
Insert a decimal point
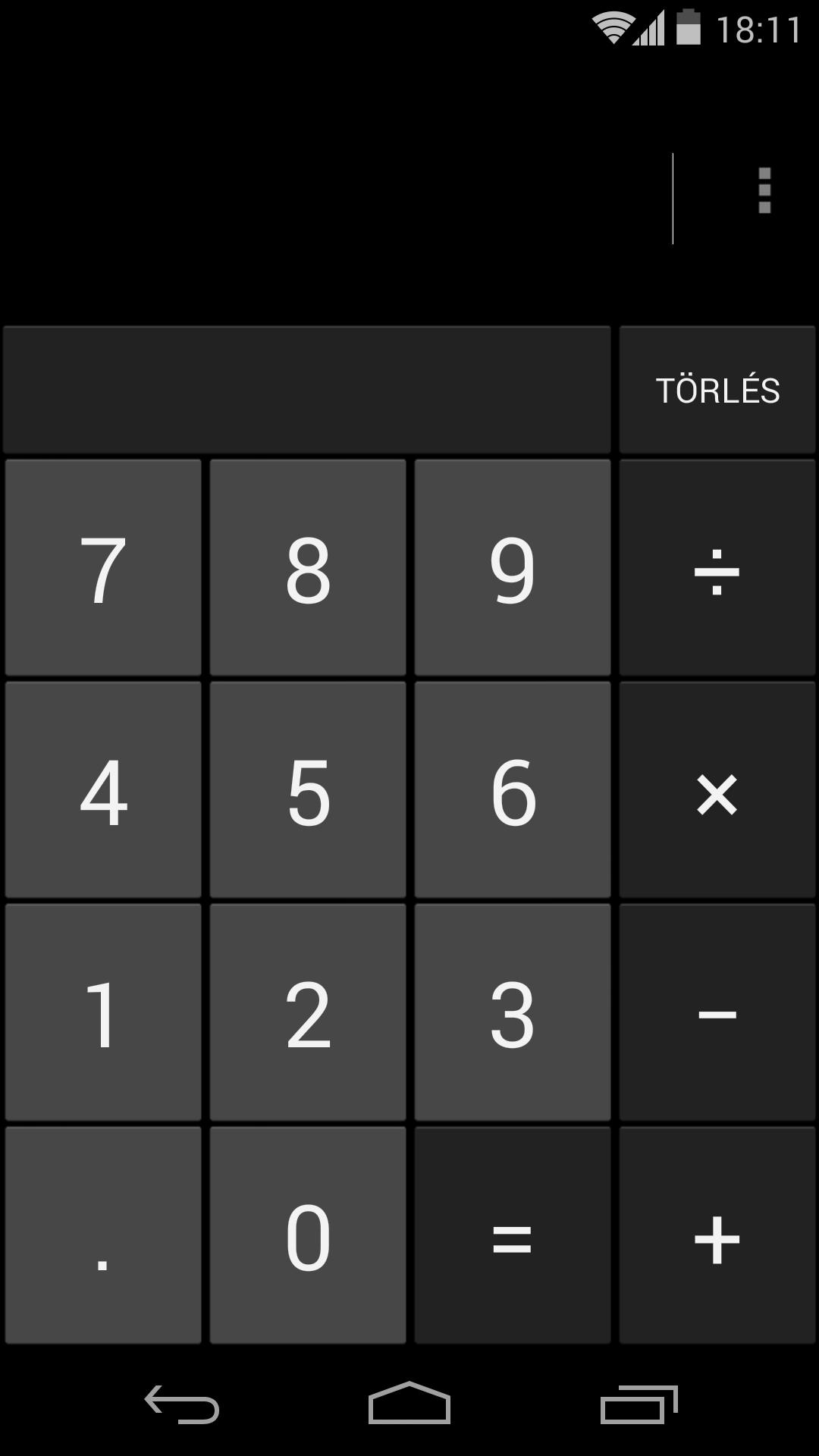(103, 1235)
